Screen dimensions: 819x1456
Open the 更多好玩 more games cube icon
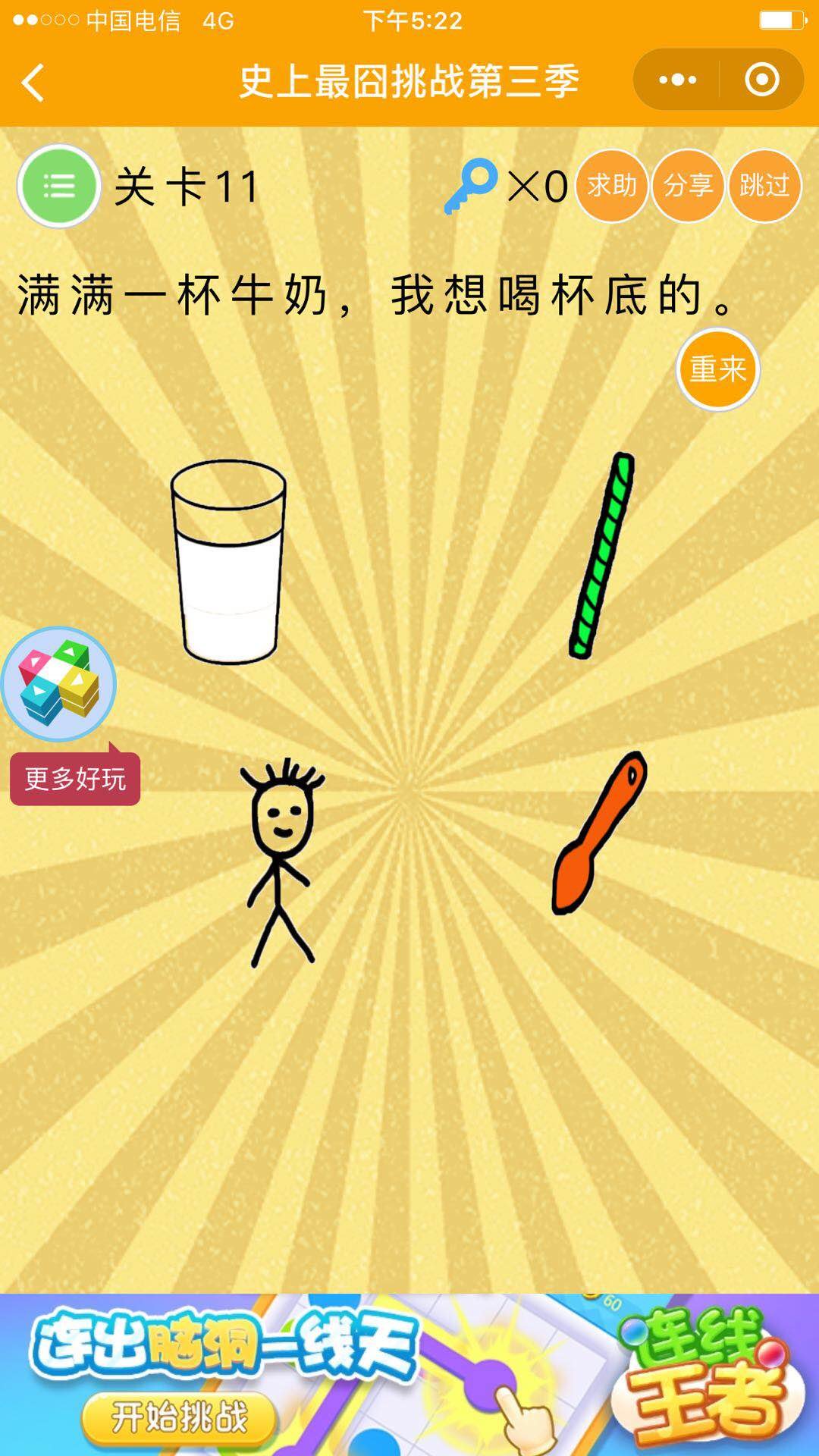click(x=59, y=683)
